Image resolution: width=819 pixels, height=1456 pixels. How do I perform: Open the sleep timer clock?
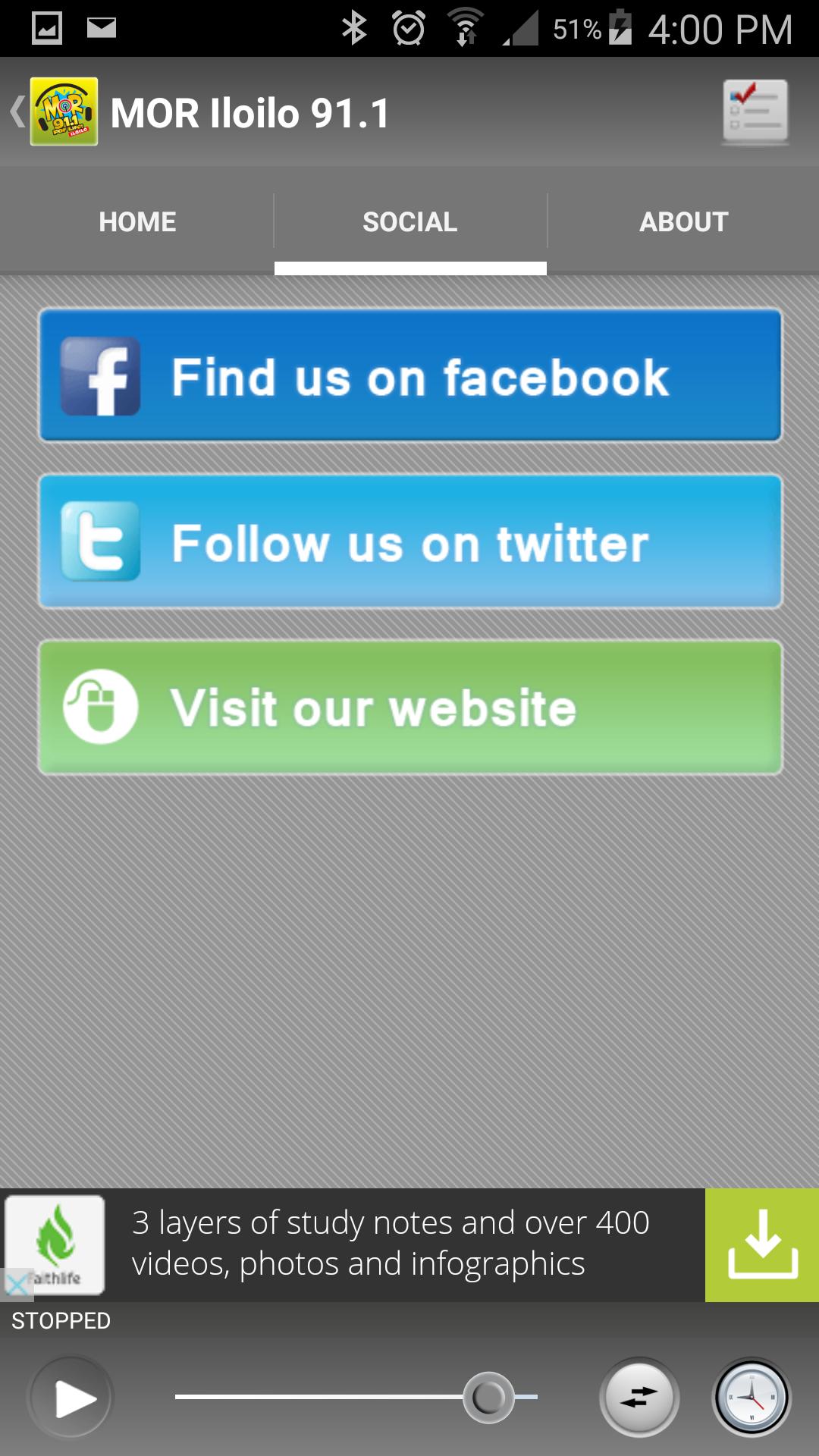[752, 1397]
